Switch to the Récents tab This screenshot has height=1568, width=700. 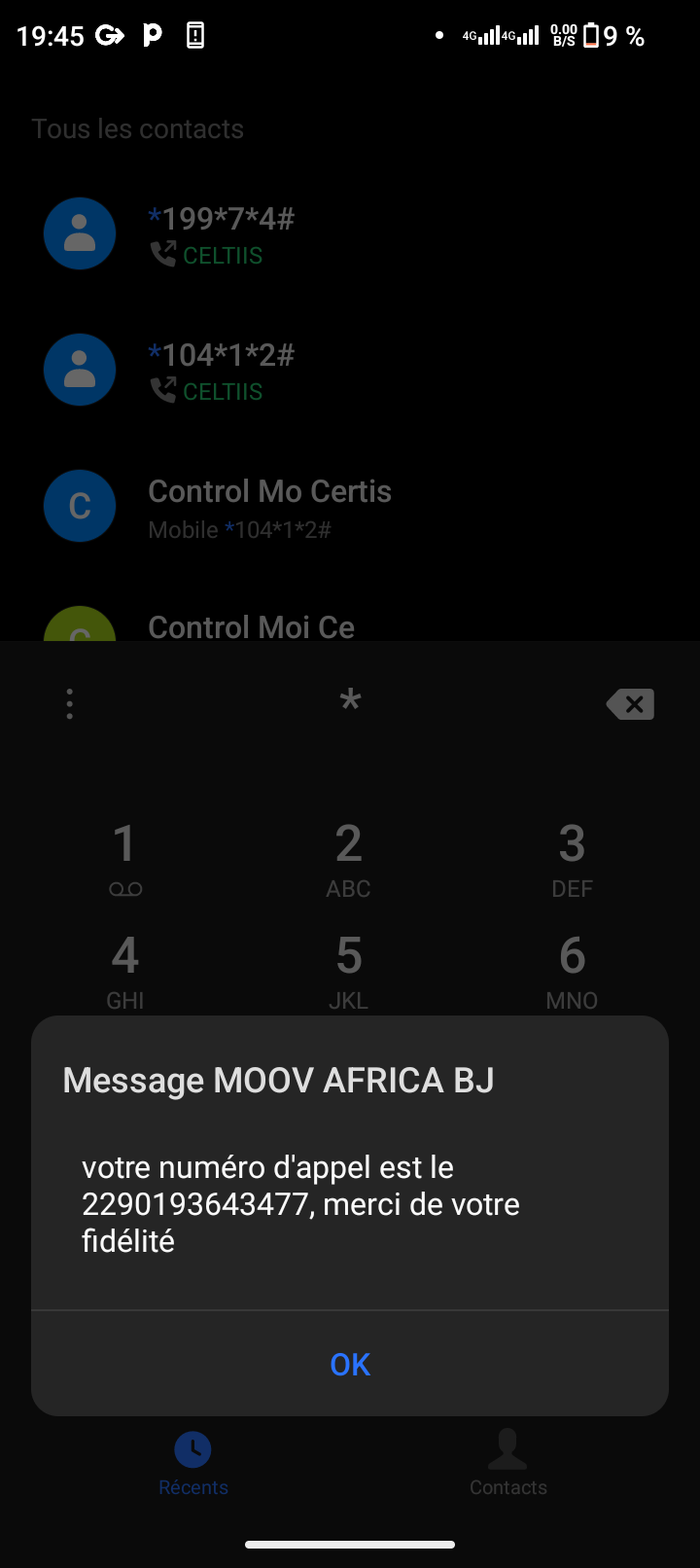193,1462
